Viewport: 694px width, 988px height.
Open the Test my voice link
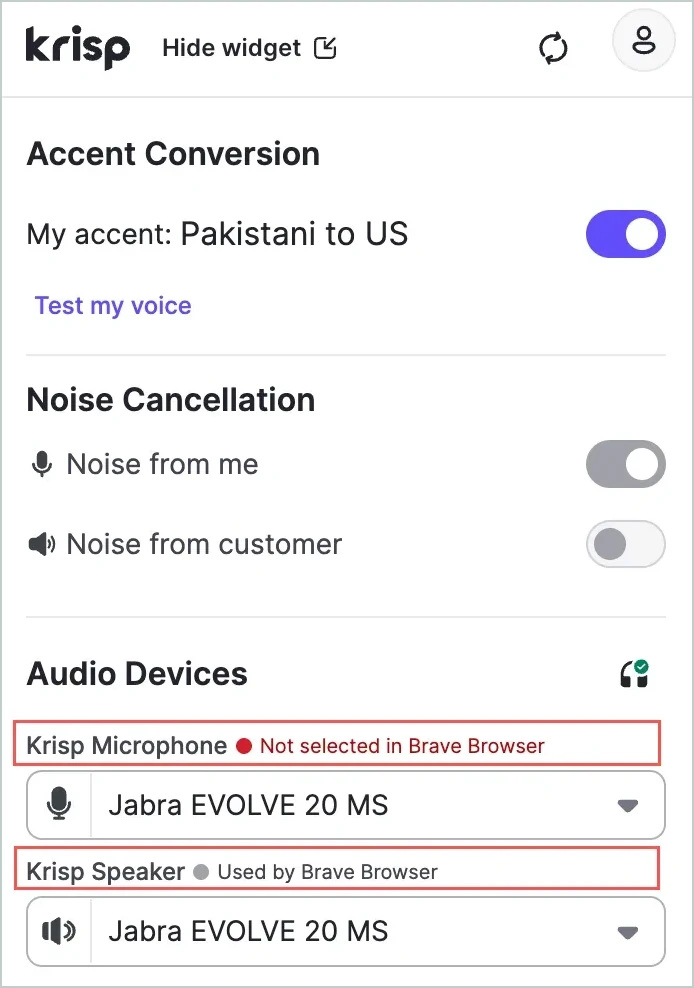pos(113,306)
